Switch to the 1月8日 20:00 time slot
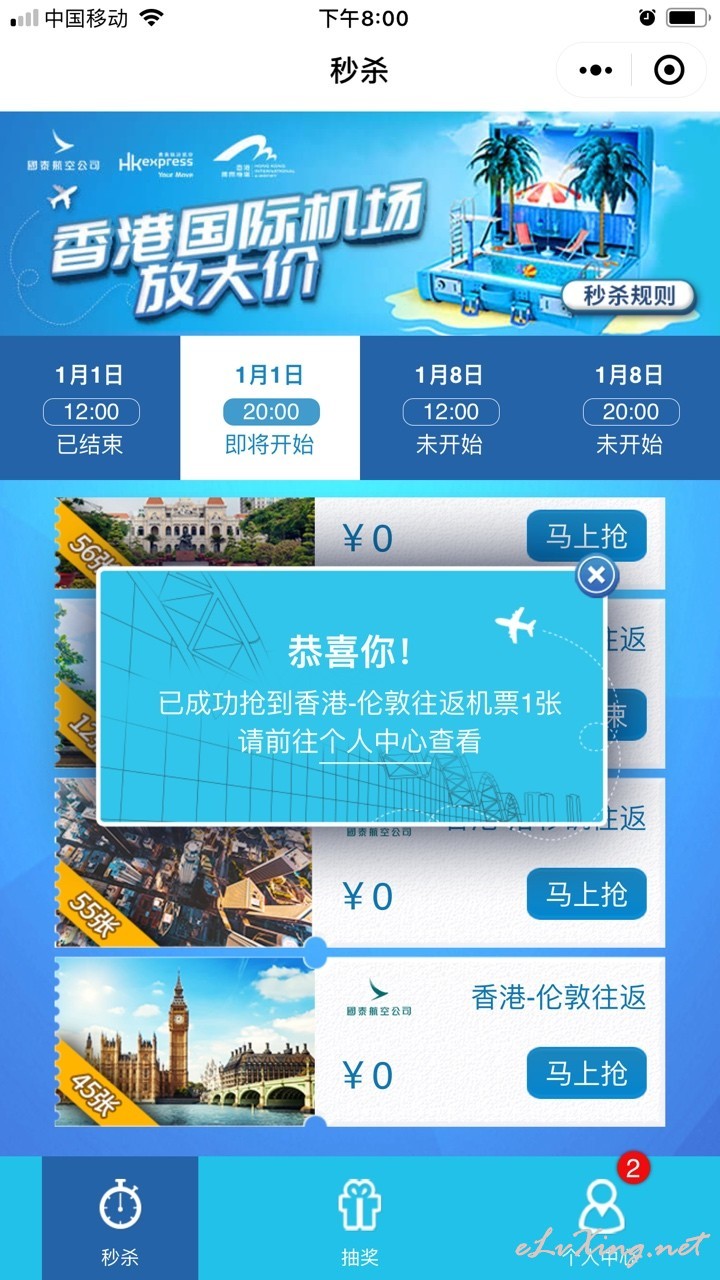 [x=630, y=408]
